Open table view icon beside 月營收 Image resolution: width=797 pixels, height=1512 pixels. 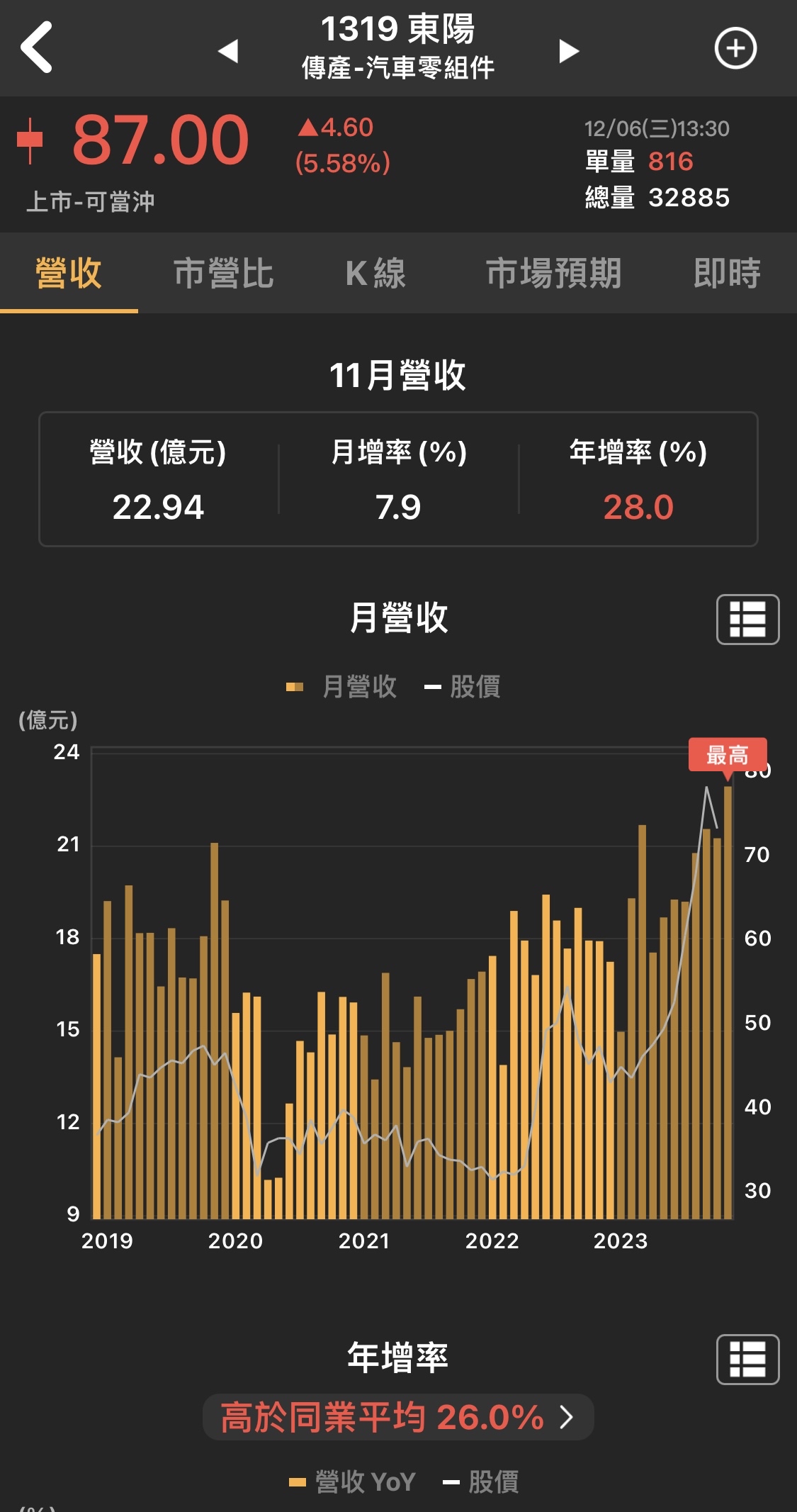[x=748, y=619]
